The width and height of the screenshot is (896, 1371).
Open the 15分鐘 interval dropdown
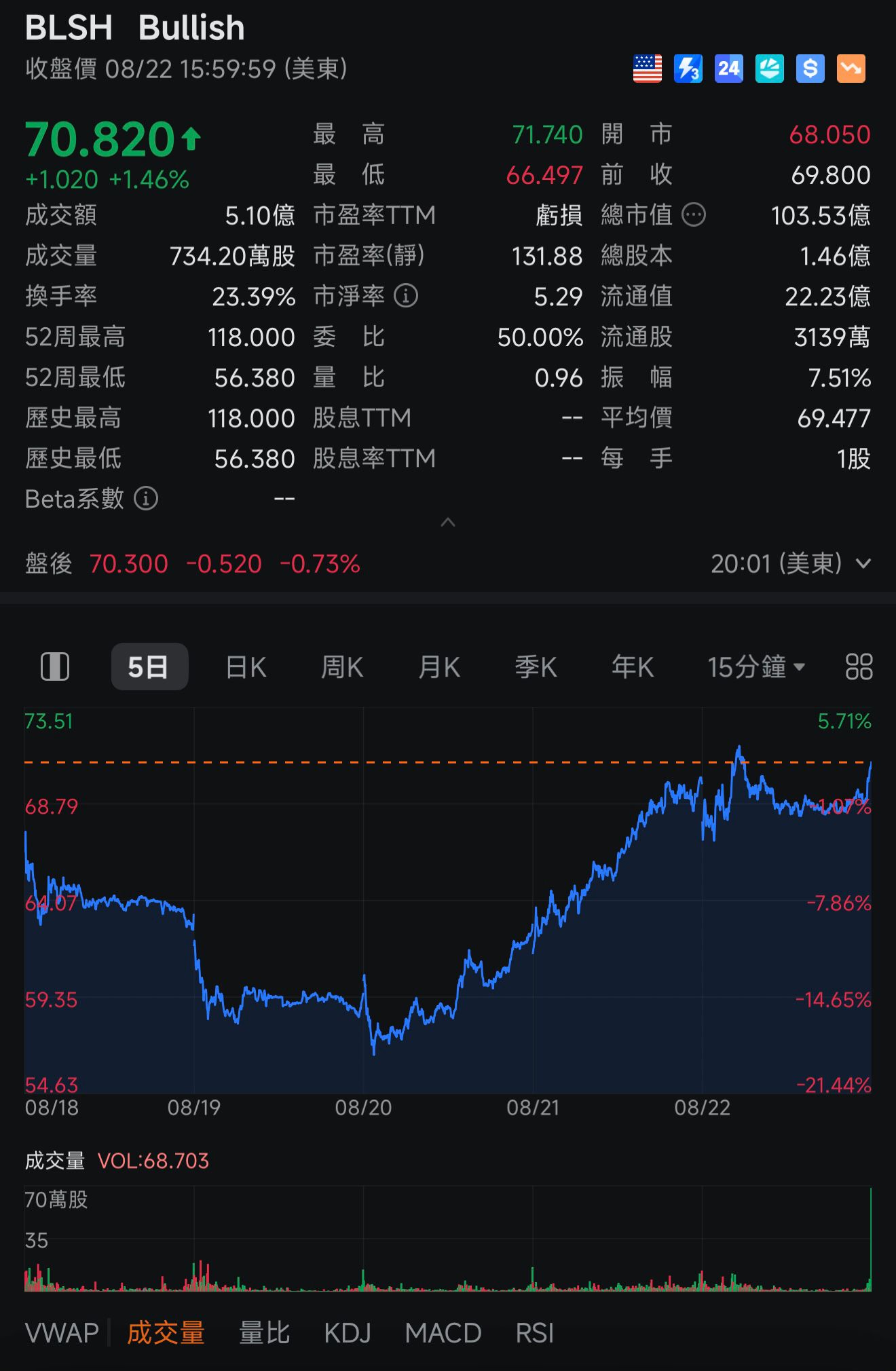coord(756,667)
